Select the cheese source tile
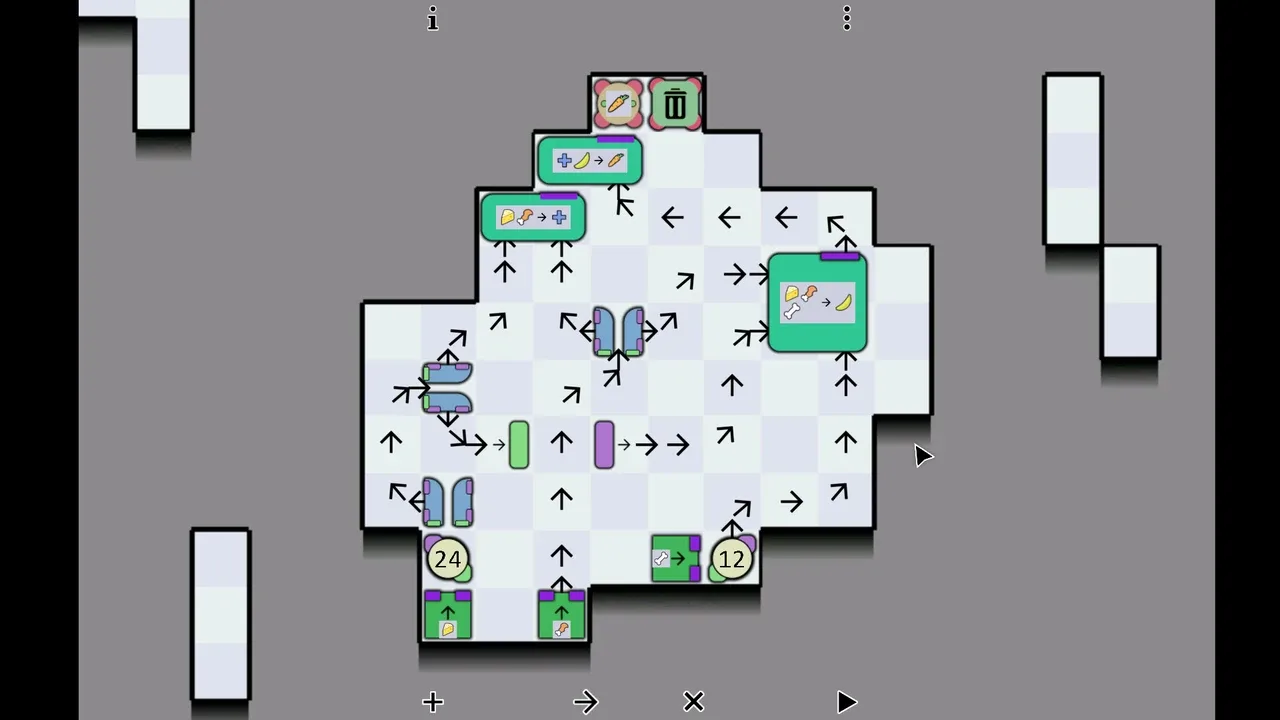The height and width of the screenshot is (720, 1280). [447, 616]
